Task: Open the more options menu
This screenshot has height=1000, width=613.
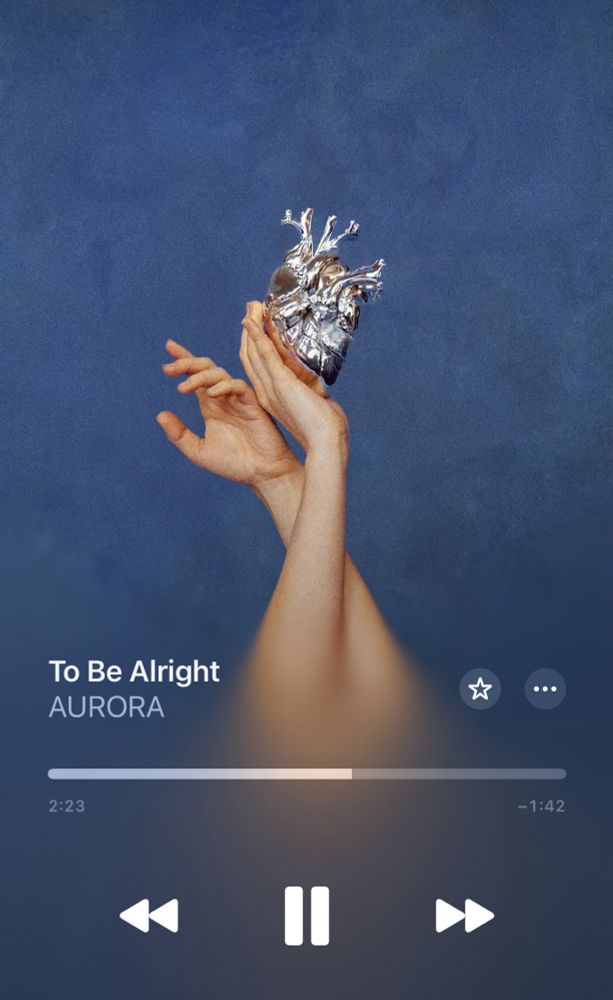Action: (x=545, y=689)
